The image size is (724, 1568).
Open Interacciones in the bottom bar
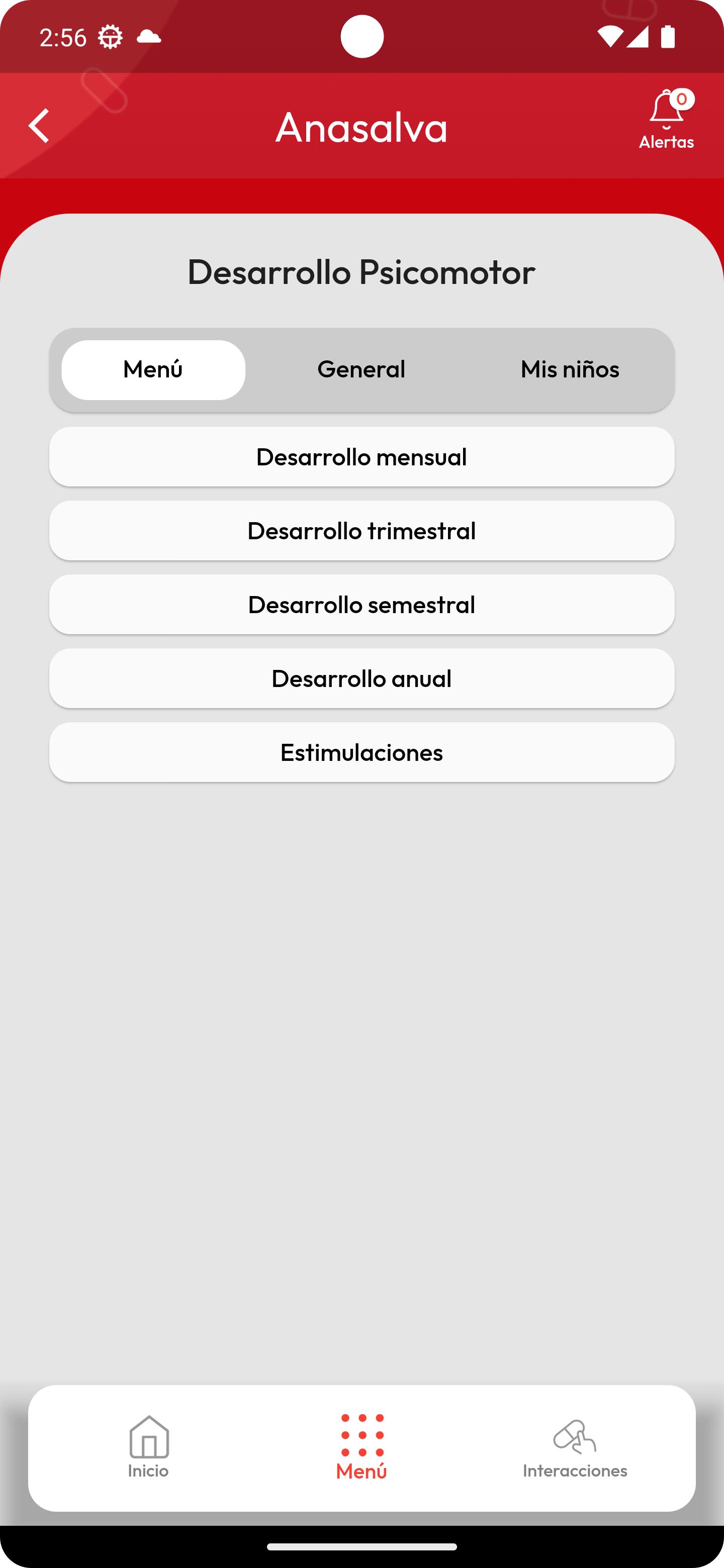click(x=575, y=1449)
